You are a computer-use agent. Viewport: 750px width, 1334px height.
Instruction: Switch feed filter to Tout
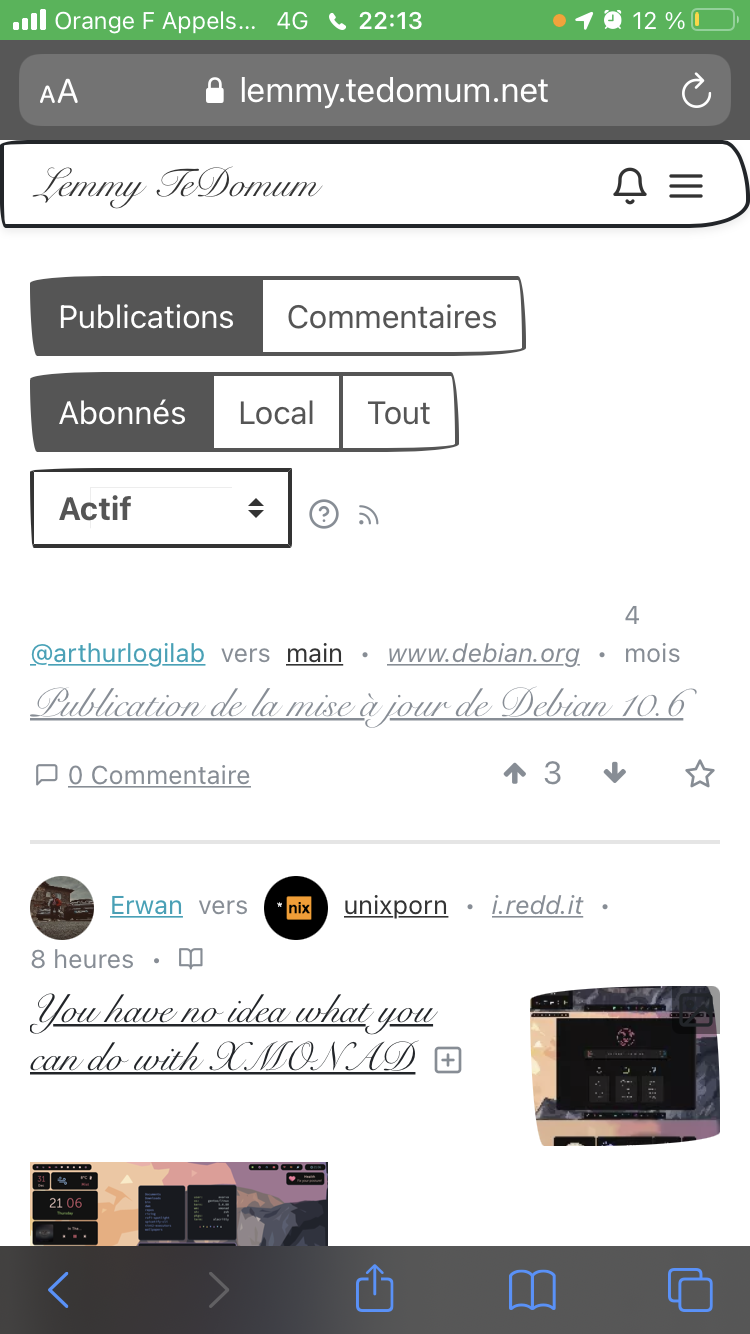click(x=399, y=412)
